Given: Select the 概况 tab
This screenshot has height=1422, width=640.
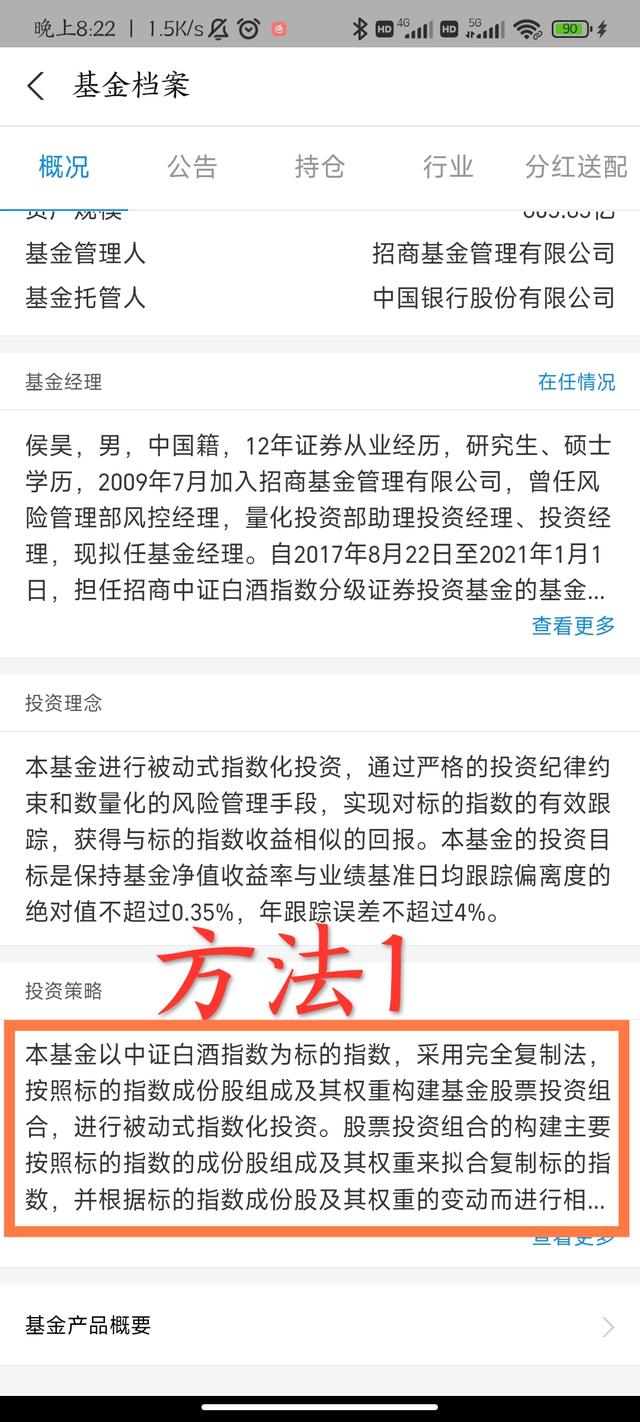Looking at the screenshot, I should [x=64, y=166].
